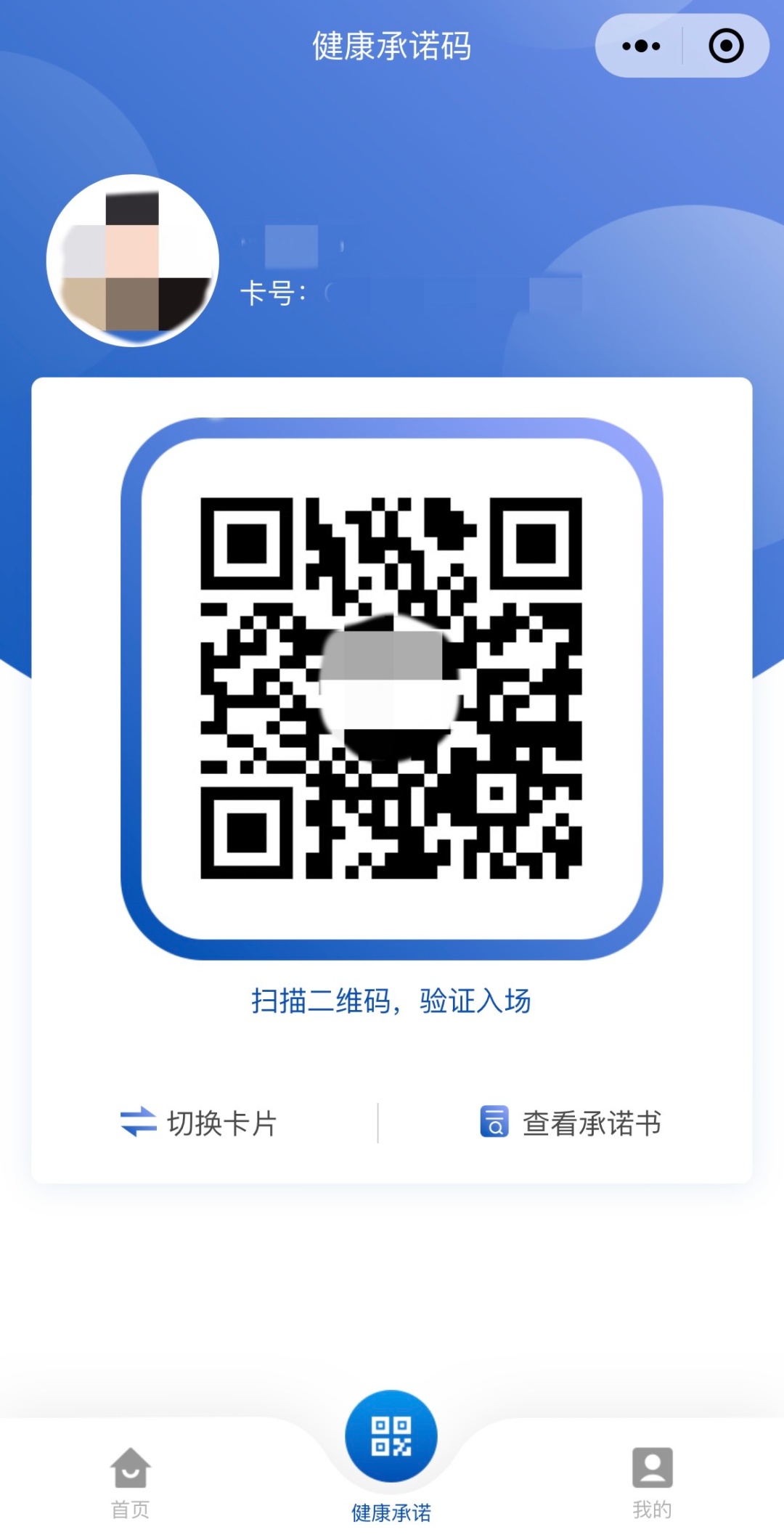This screenshot has width=784, height=1535.
Task: Open the mini program more-options menu
Action: 641,46
